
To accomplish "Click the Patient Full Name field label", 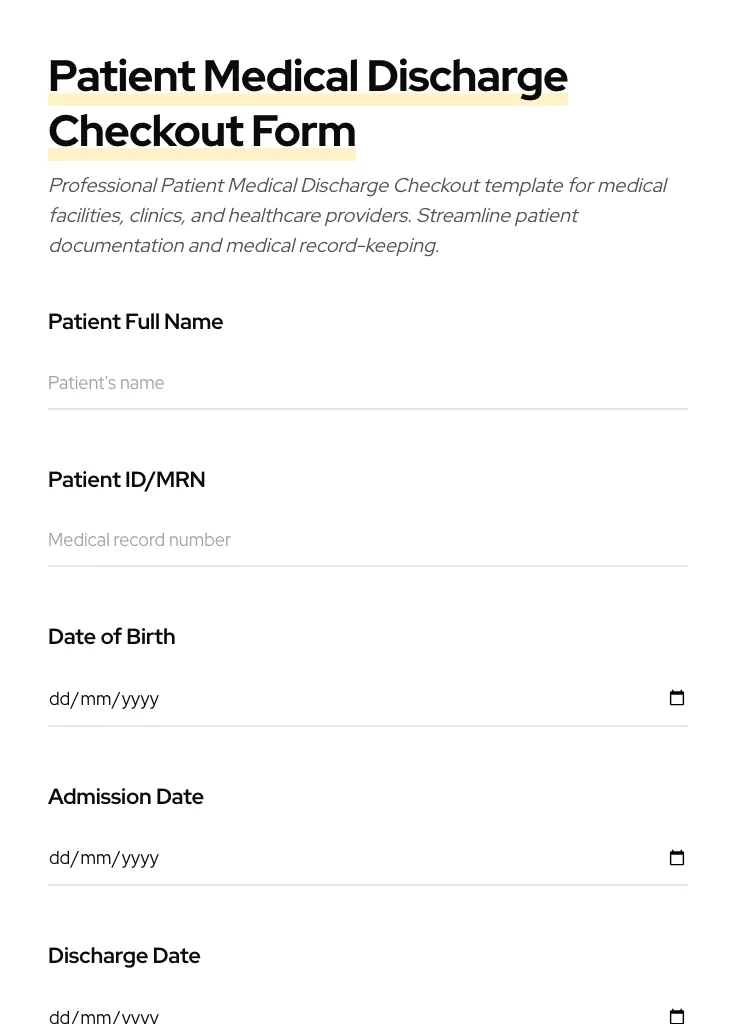I will tap(135, 322).
